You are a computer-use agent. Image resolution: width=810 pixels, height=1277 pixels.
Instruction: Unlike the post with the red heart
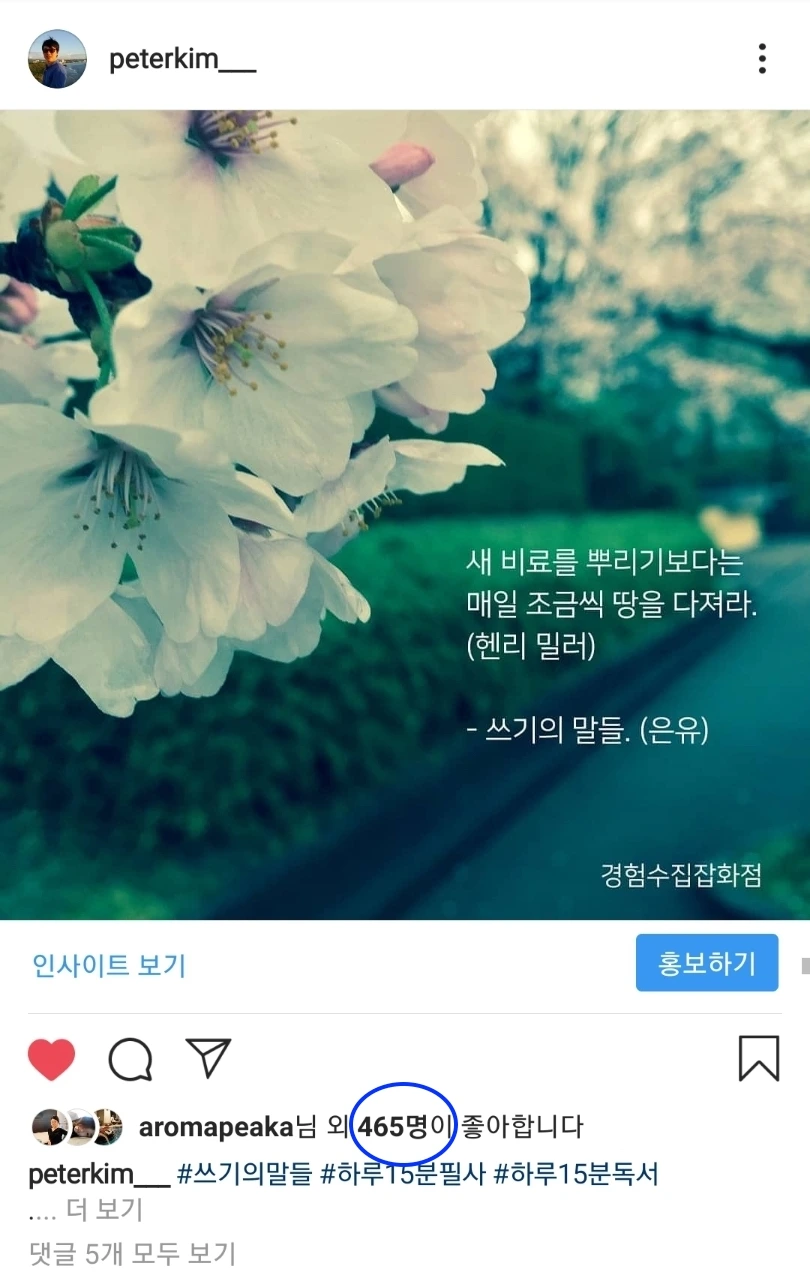click(52, 1059)
